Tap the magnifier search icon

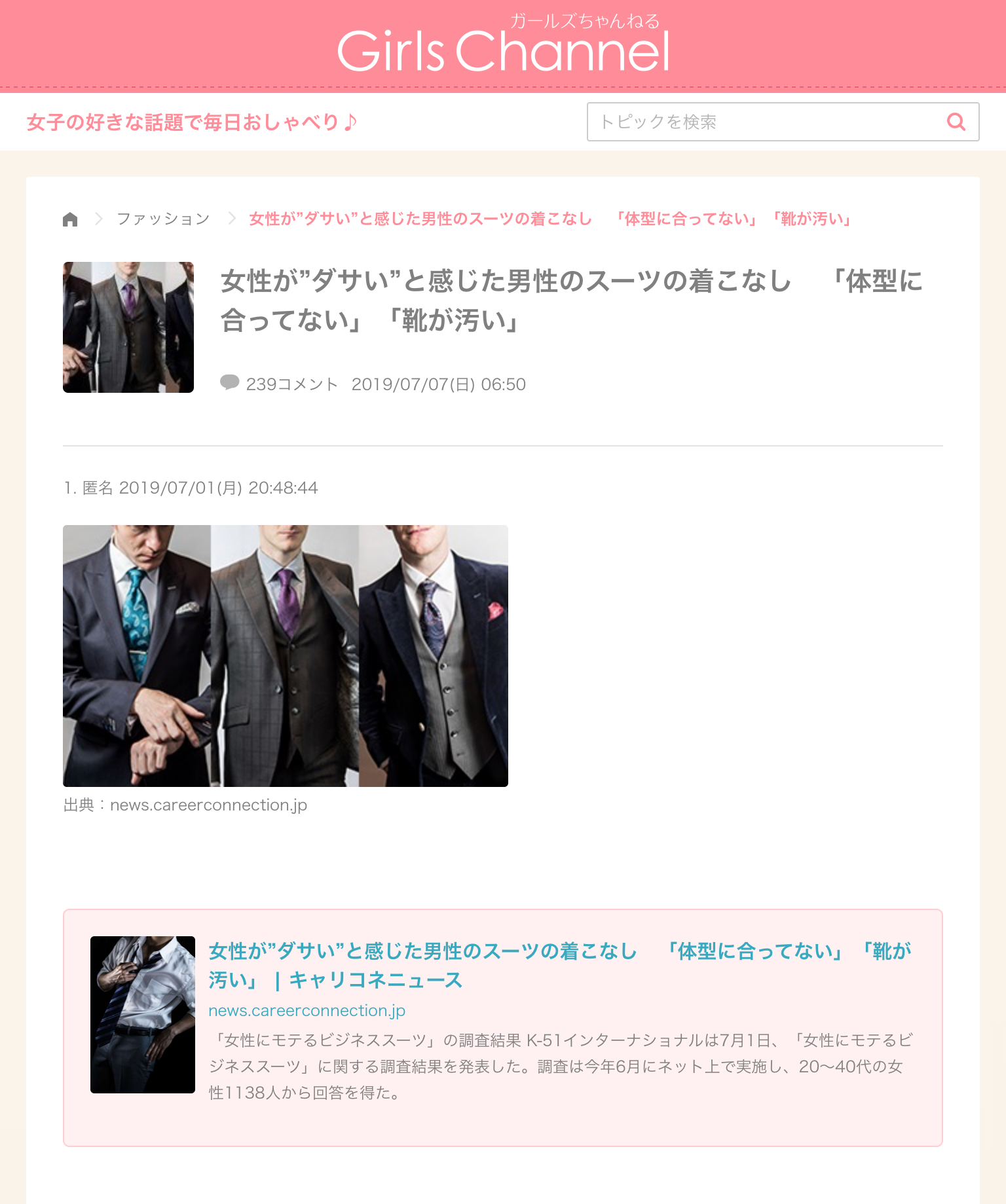pyautogui.click(x=956, y=122)
